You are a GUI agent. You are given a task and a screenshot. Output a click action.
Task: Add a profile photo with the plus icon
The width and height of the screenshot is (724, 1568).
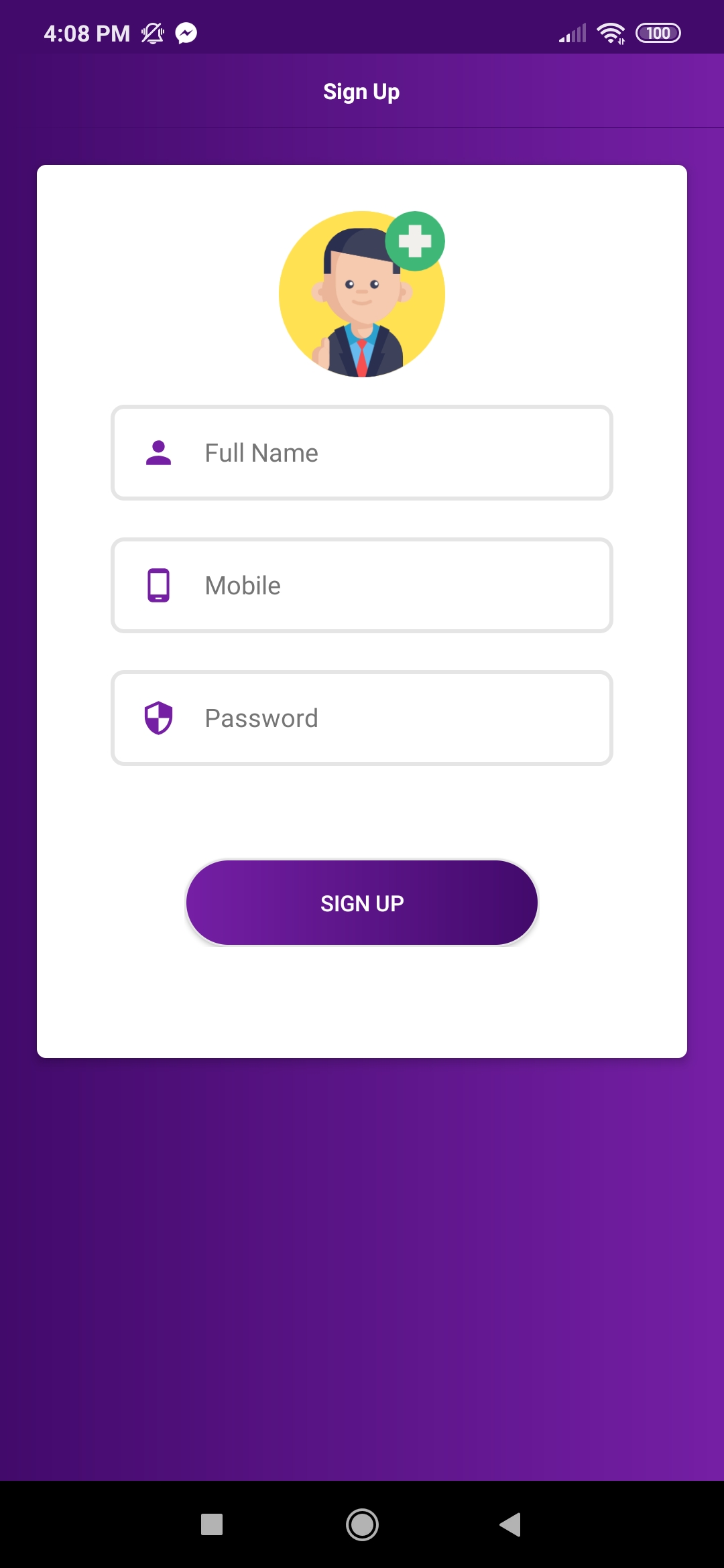tap(415, 241)
